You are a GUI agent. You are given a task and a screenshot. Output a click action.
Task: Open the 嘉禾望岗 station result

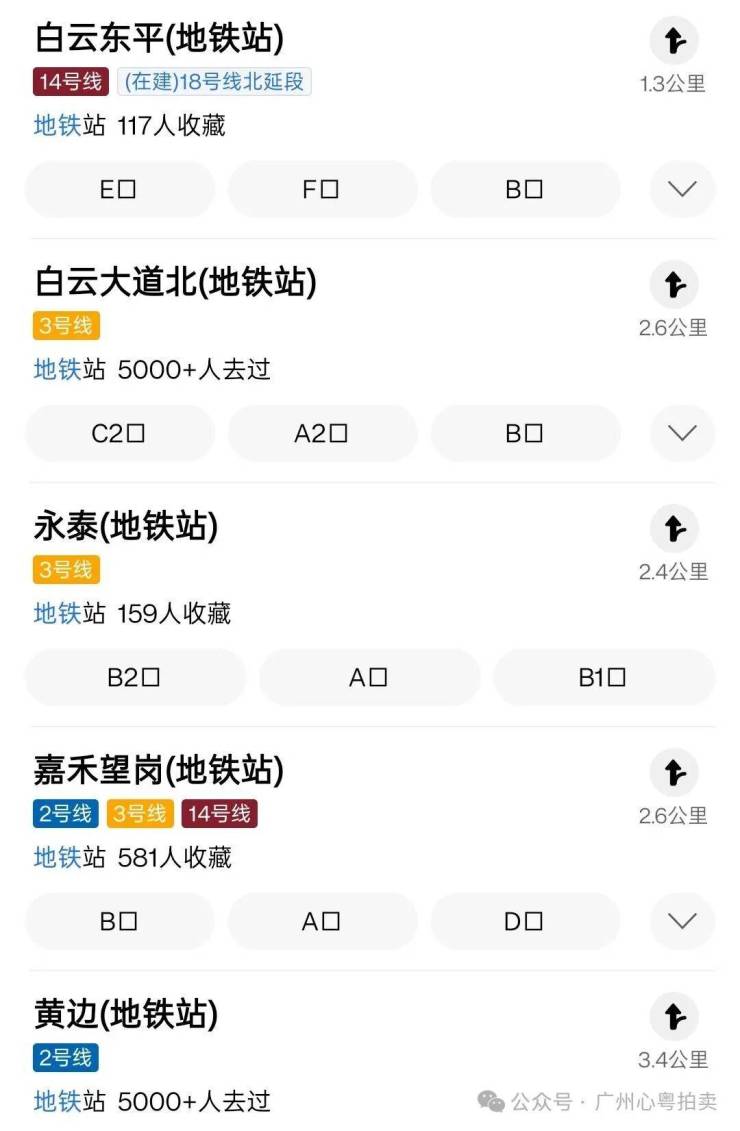pos(159,771)
